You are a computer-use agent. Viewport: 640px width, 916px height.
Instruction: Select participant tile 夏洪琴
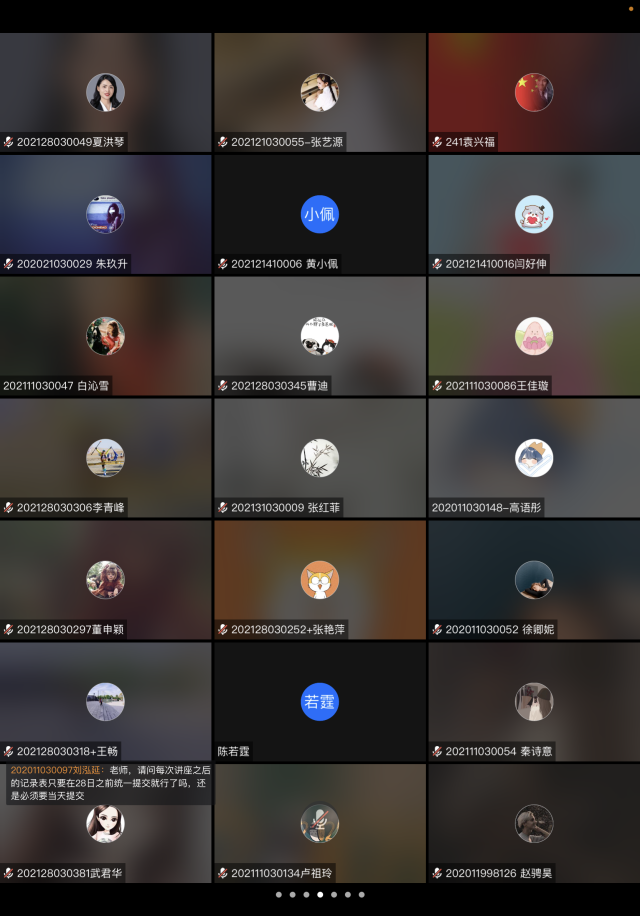click(105, 92)
